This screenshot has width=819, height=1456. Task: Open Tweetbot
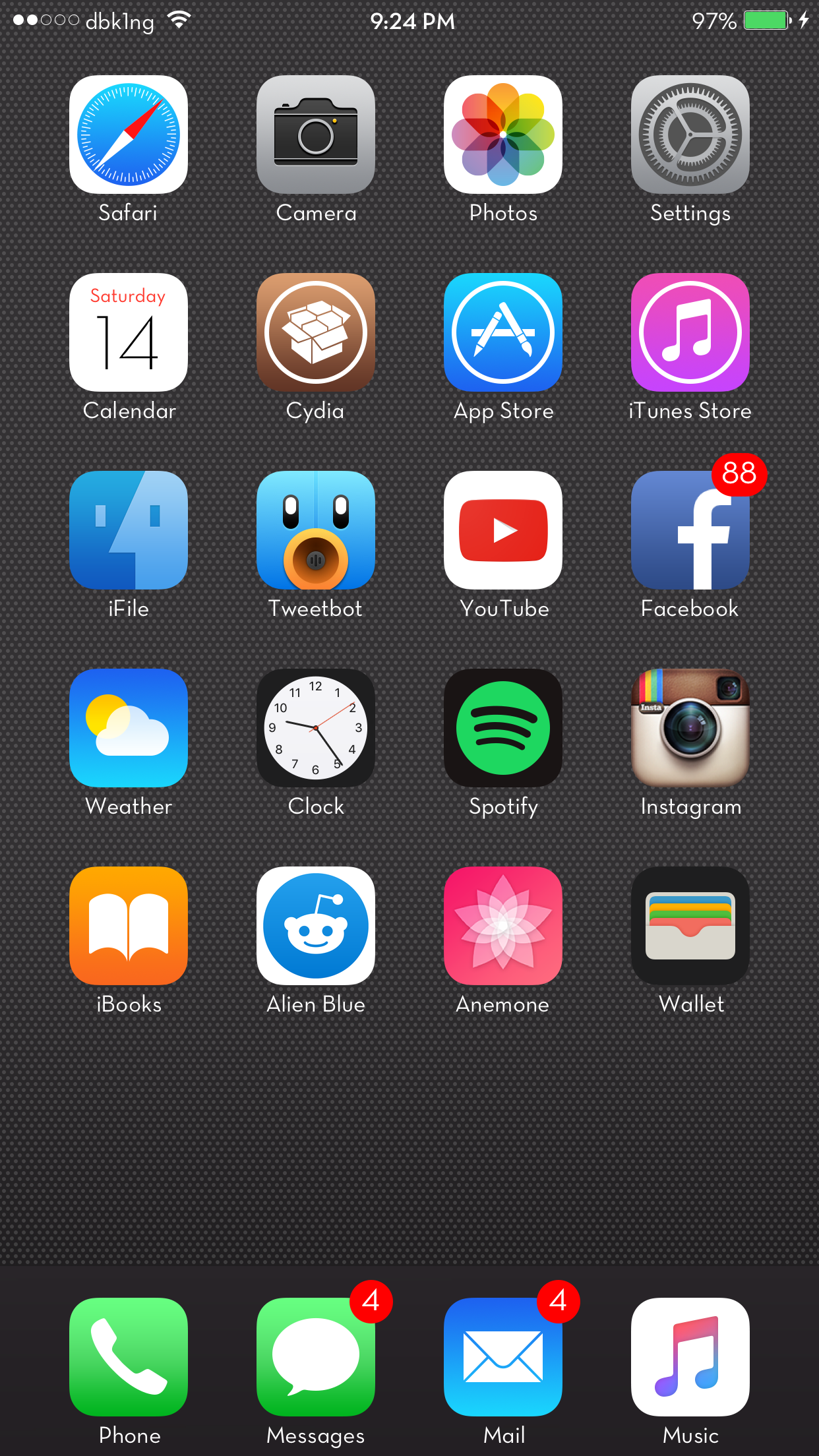click(x=316, y=530)
